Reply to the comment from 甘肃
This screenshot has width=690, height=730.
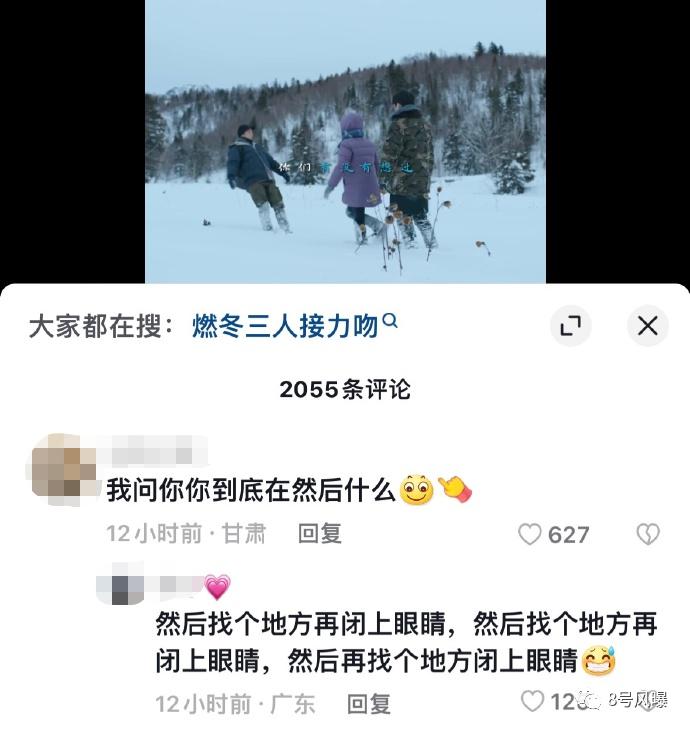tap(320, 534)
